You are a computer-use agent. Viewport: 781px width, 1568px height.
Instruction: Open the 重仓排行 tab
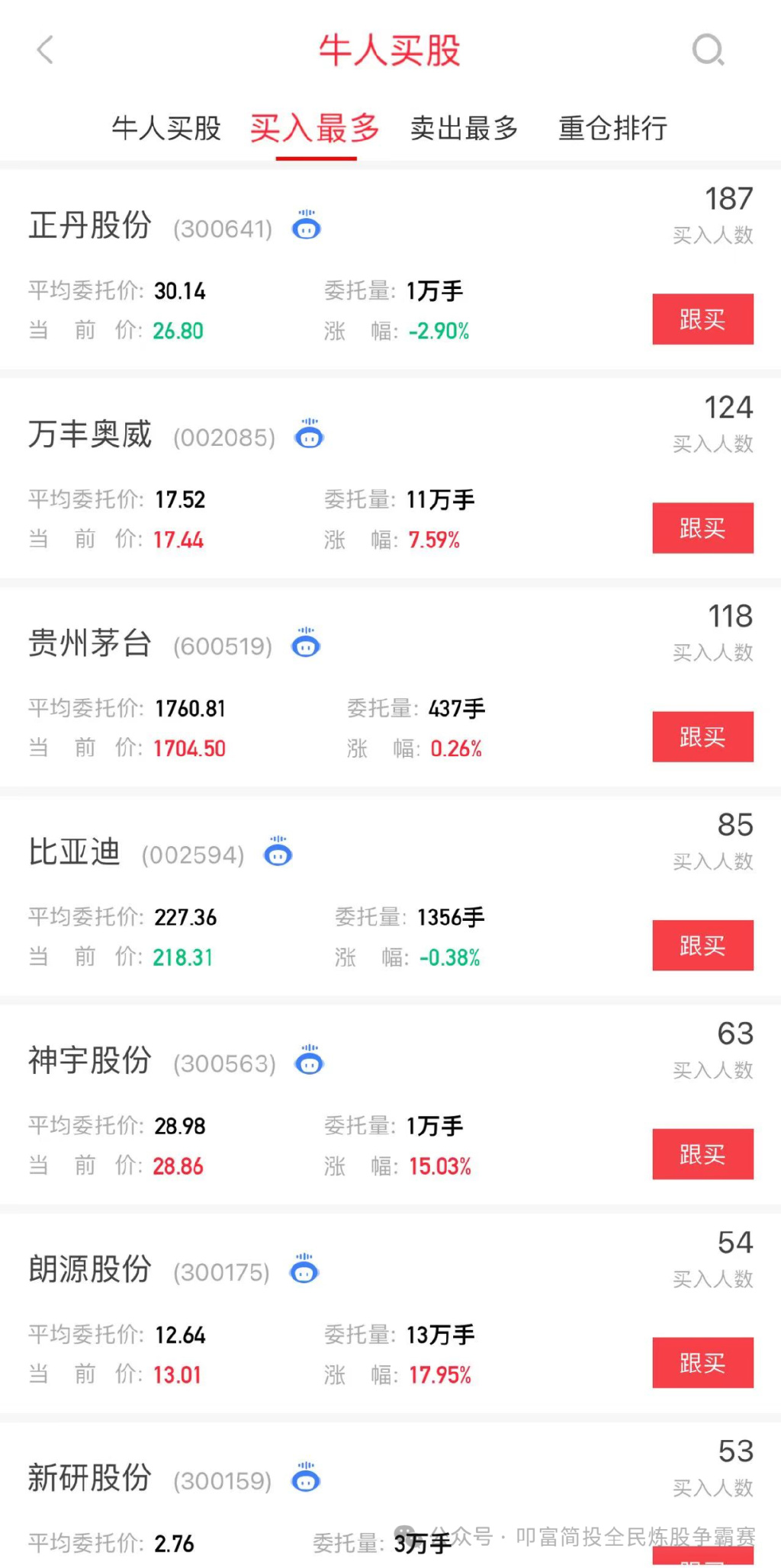click(612, 128)
